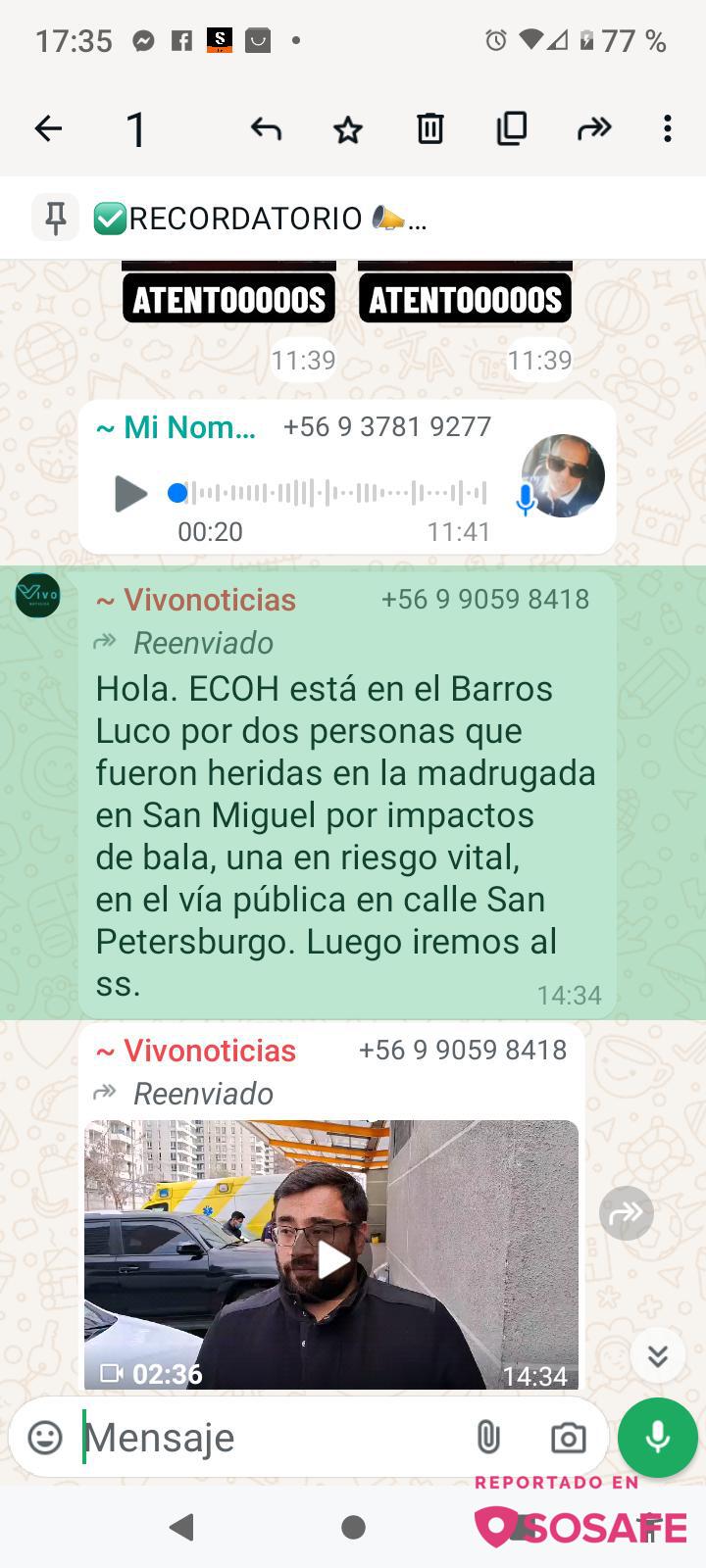Tap the system back button

181,1526
